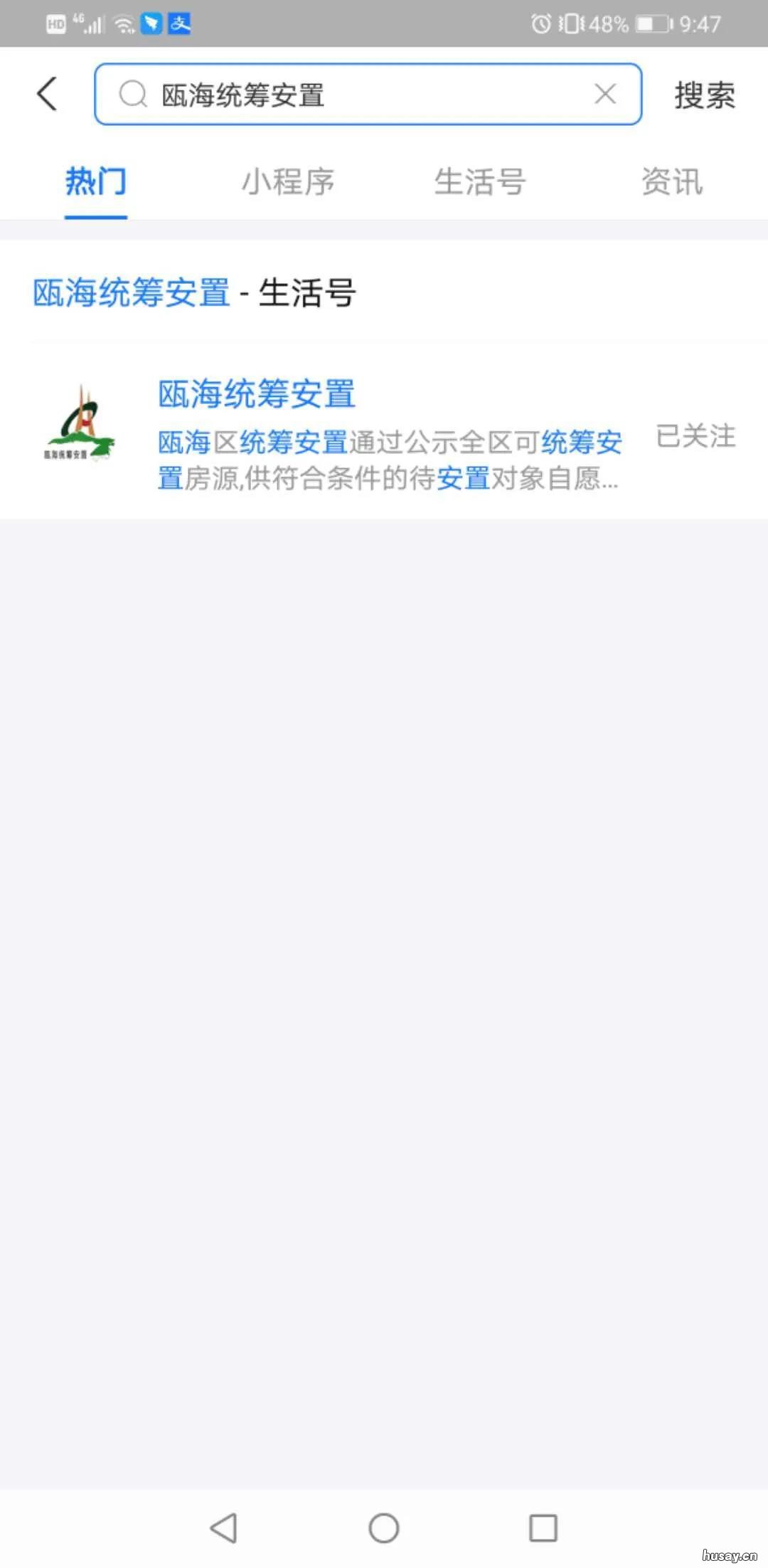The width and height of the screenshot is (768, 1568).
Task: Tap the back triangle navigation button
Action: click(x=224, y=1528)
